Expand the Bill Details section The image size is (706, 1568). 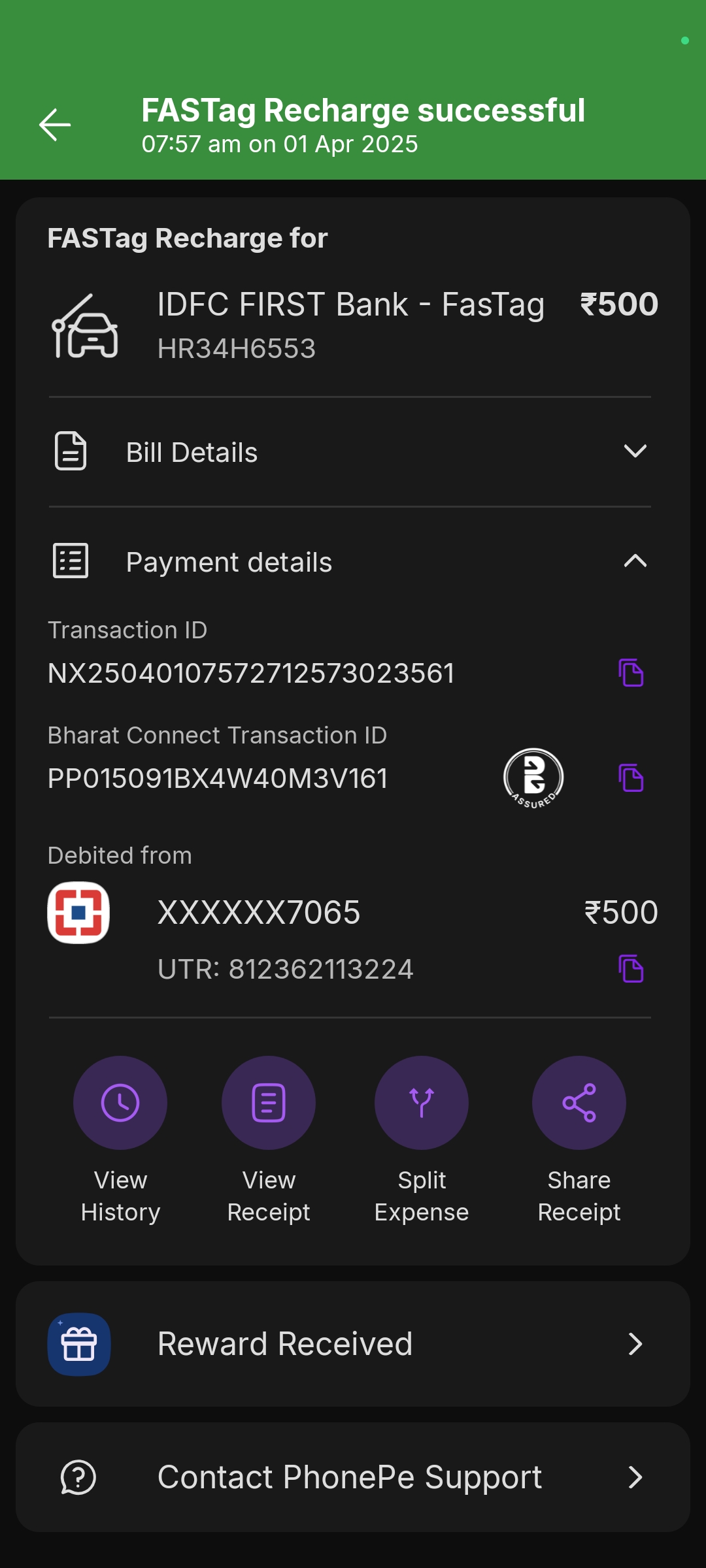[x=350, y=451]
